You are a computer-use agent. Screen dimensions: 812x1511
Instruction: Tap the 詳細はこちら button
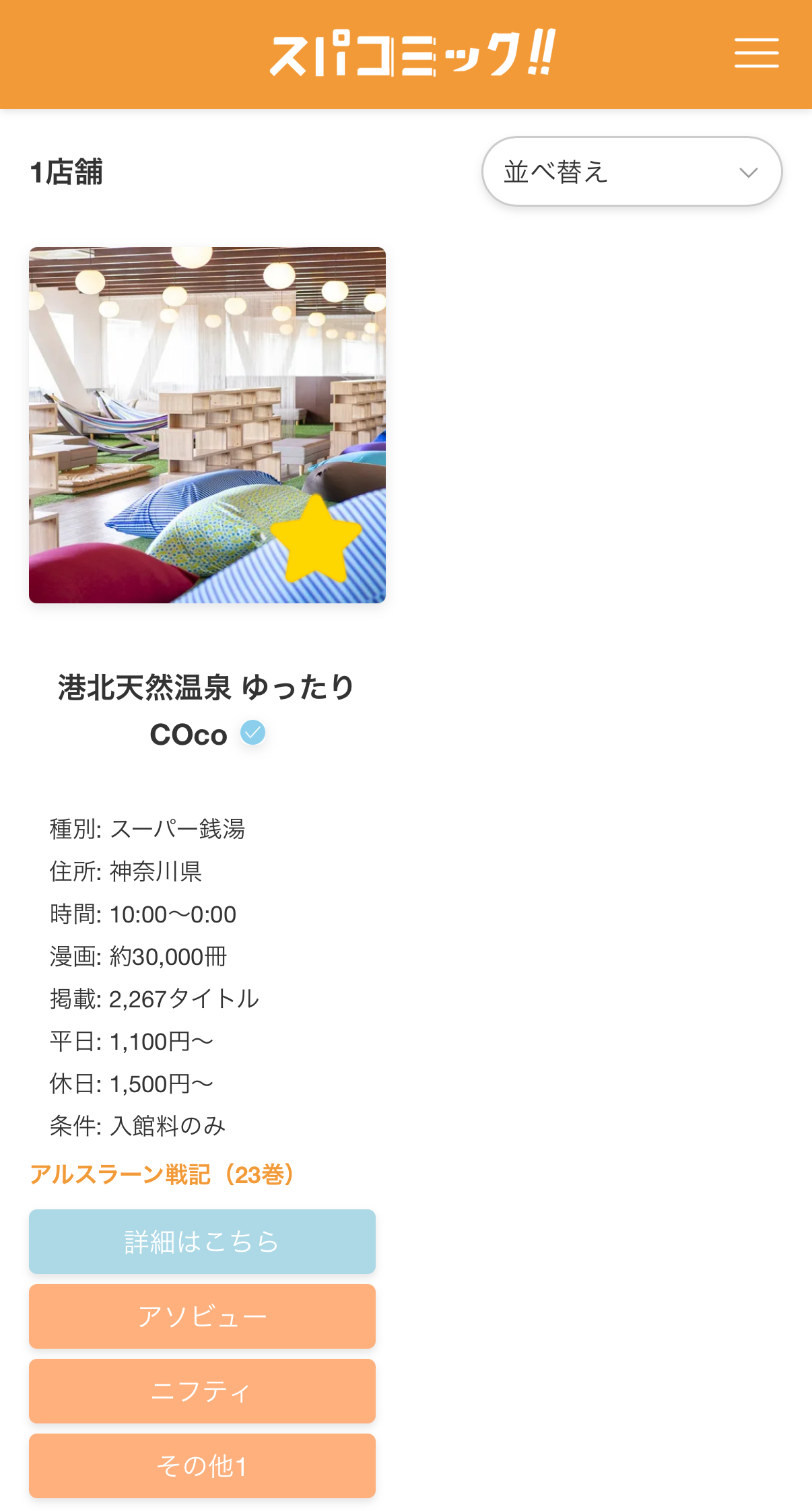tap(202, 1241)
